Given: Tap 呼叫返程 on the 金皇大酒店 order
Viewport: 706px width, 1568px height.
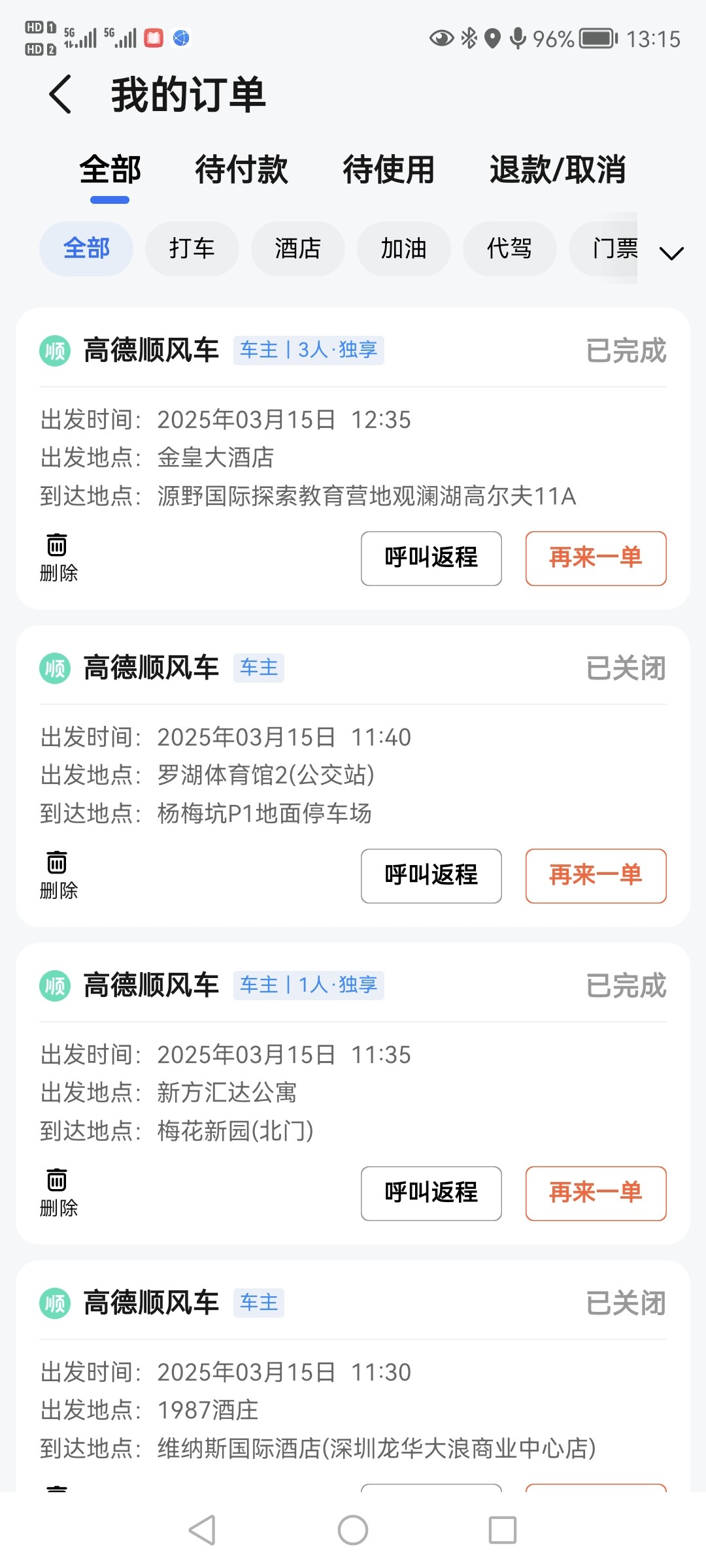Looking at the screenshot, I should pyautogui.click(x=431, y=559).
